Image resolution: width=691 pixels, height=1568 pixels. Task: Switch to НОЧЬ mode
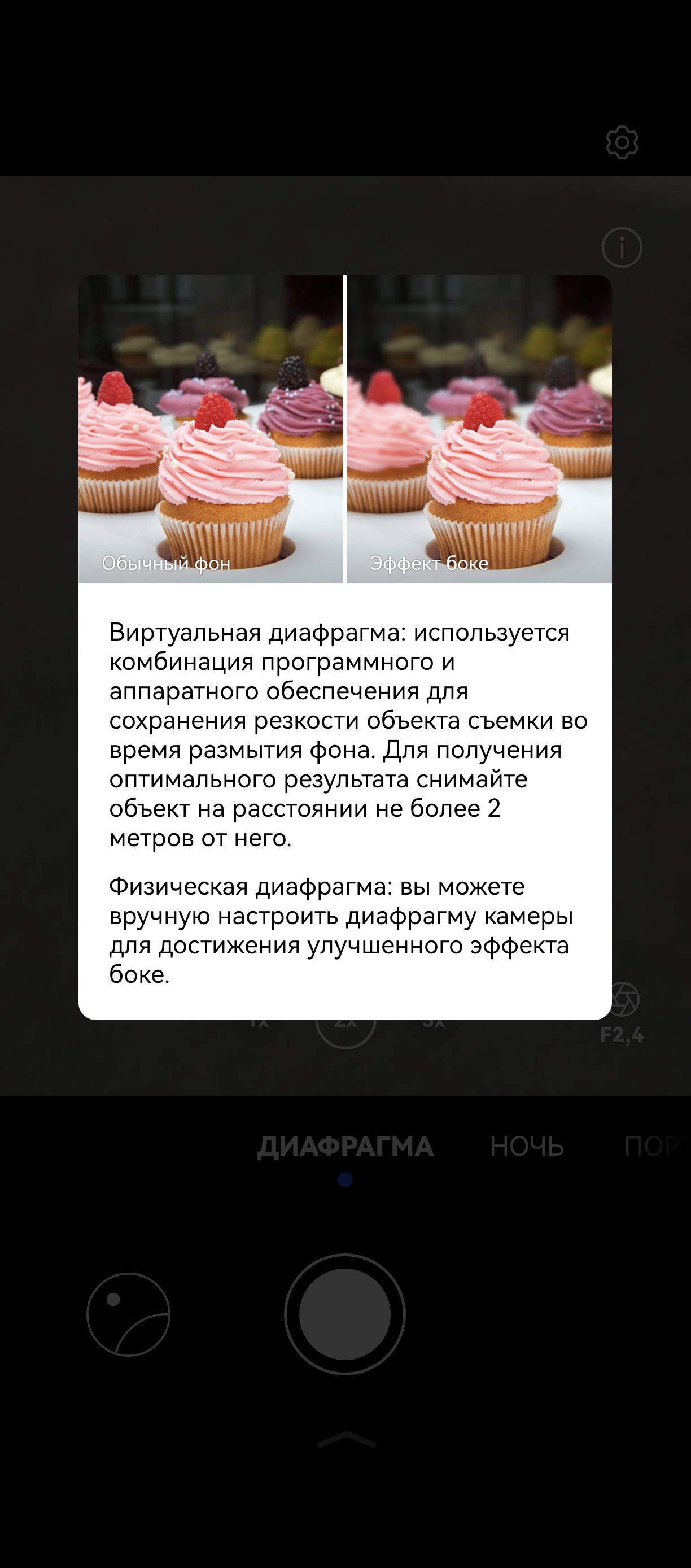click(527, 1147)
